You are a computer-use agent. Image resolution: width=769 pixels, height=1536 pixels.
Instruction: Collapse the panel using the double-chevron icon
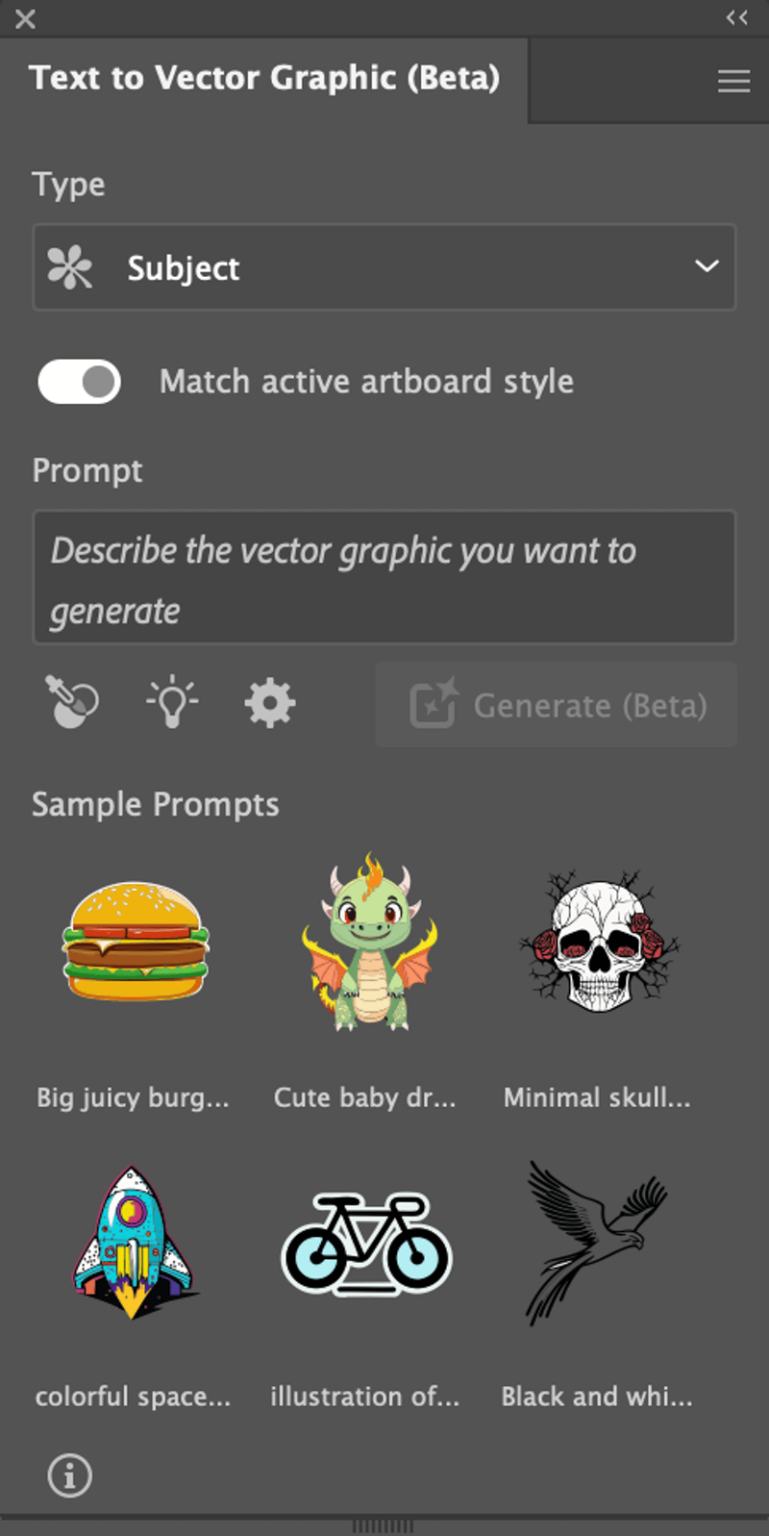point(736,17)
